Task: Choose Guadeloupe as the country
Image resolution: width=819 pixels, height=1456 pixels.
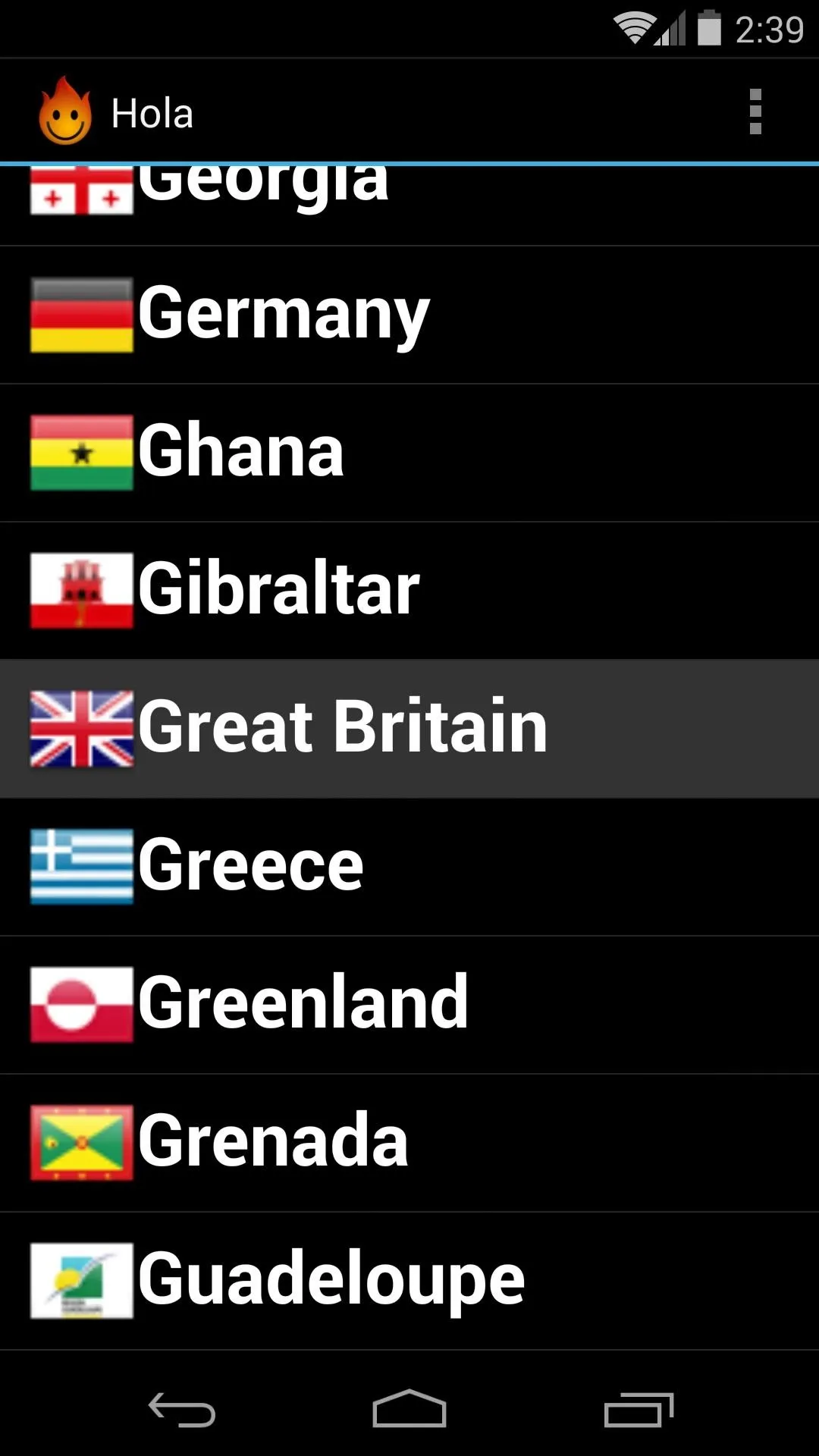Action: [409, 1281]
